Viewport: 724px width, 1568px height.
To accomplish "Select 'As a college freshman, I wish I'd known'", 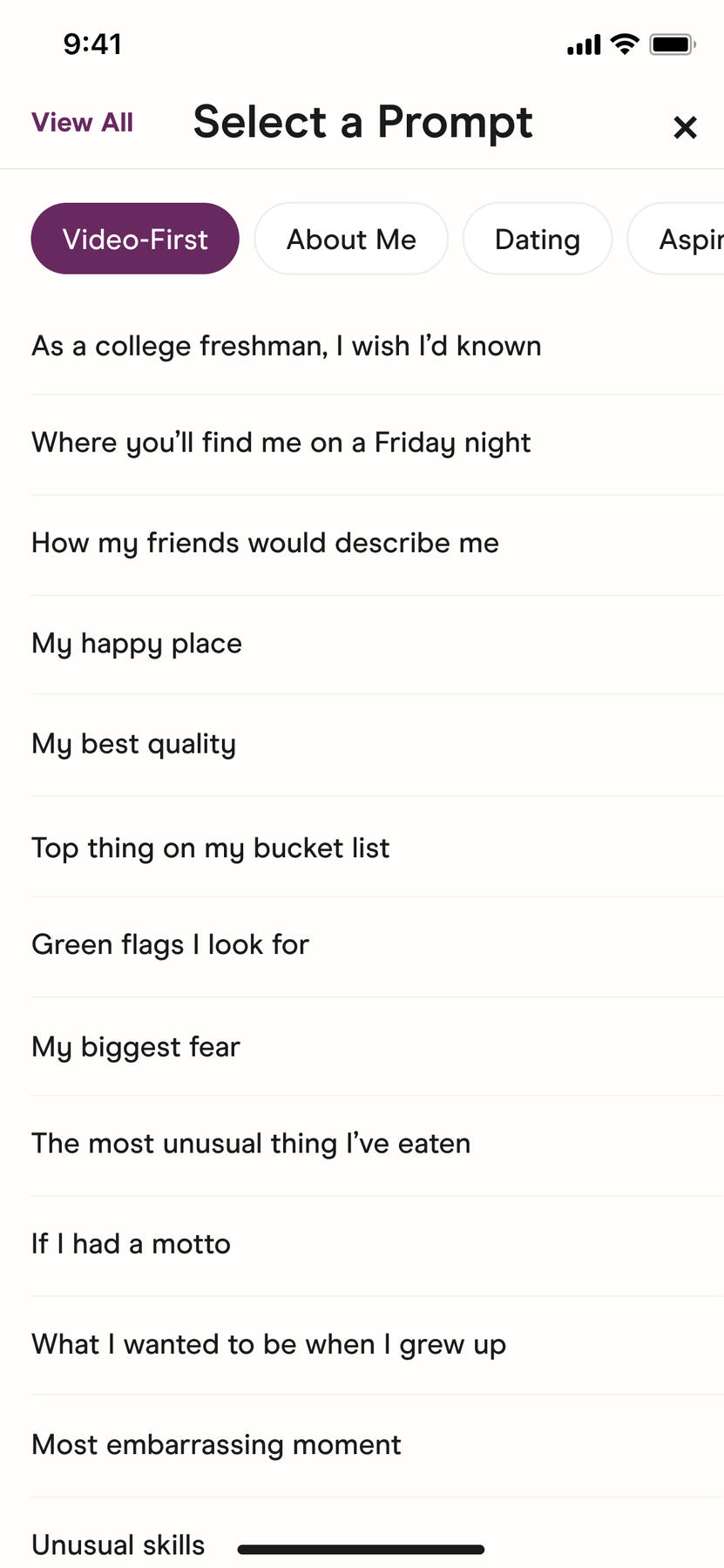I will pos(286,345).
